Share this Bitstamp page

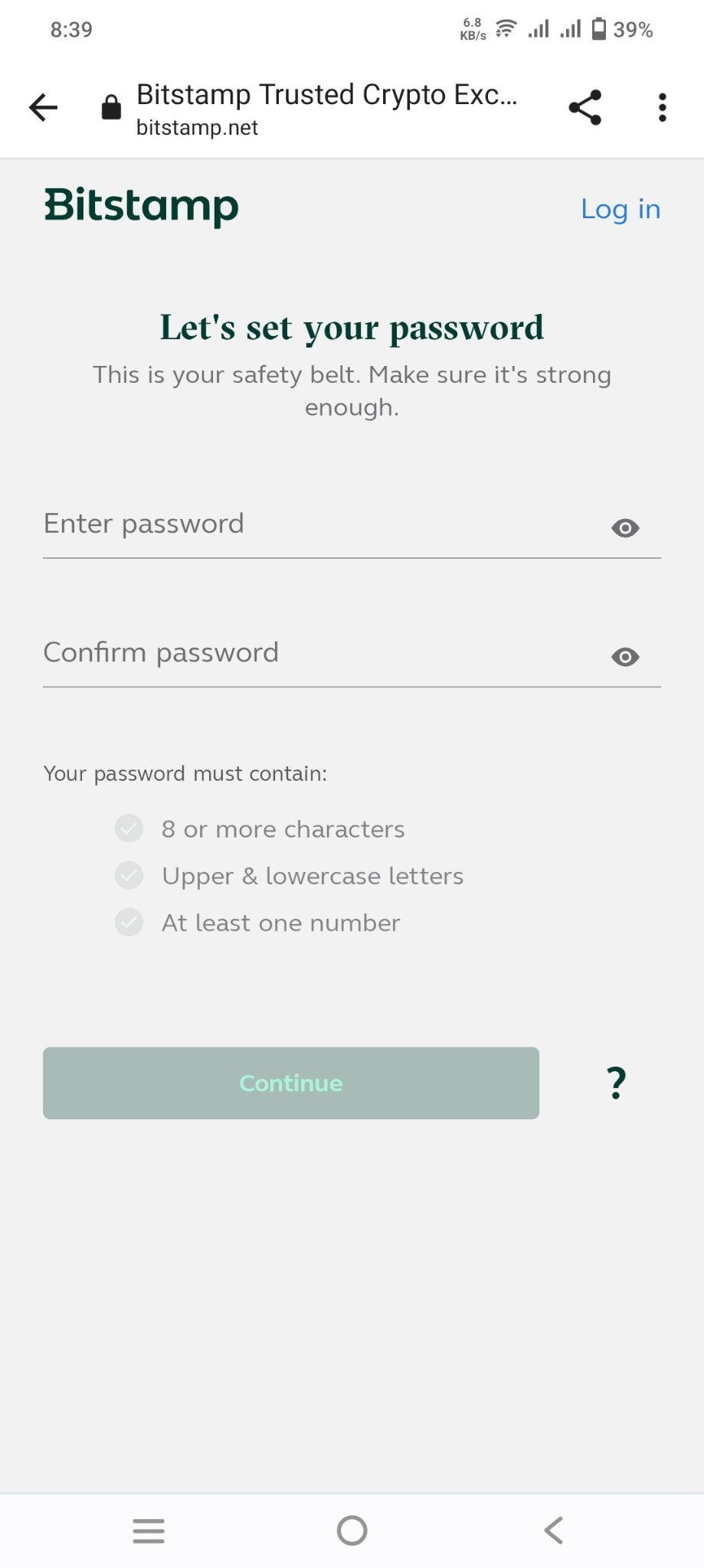tap(585, 107)
